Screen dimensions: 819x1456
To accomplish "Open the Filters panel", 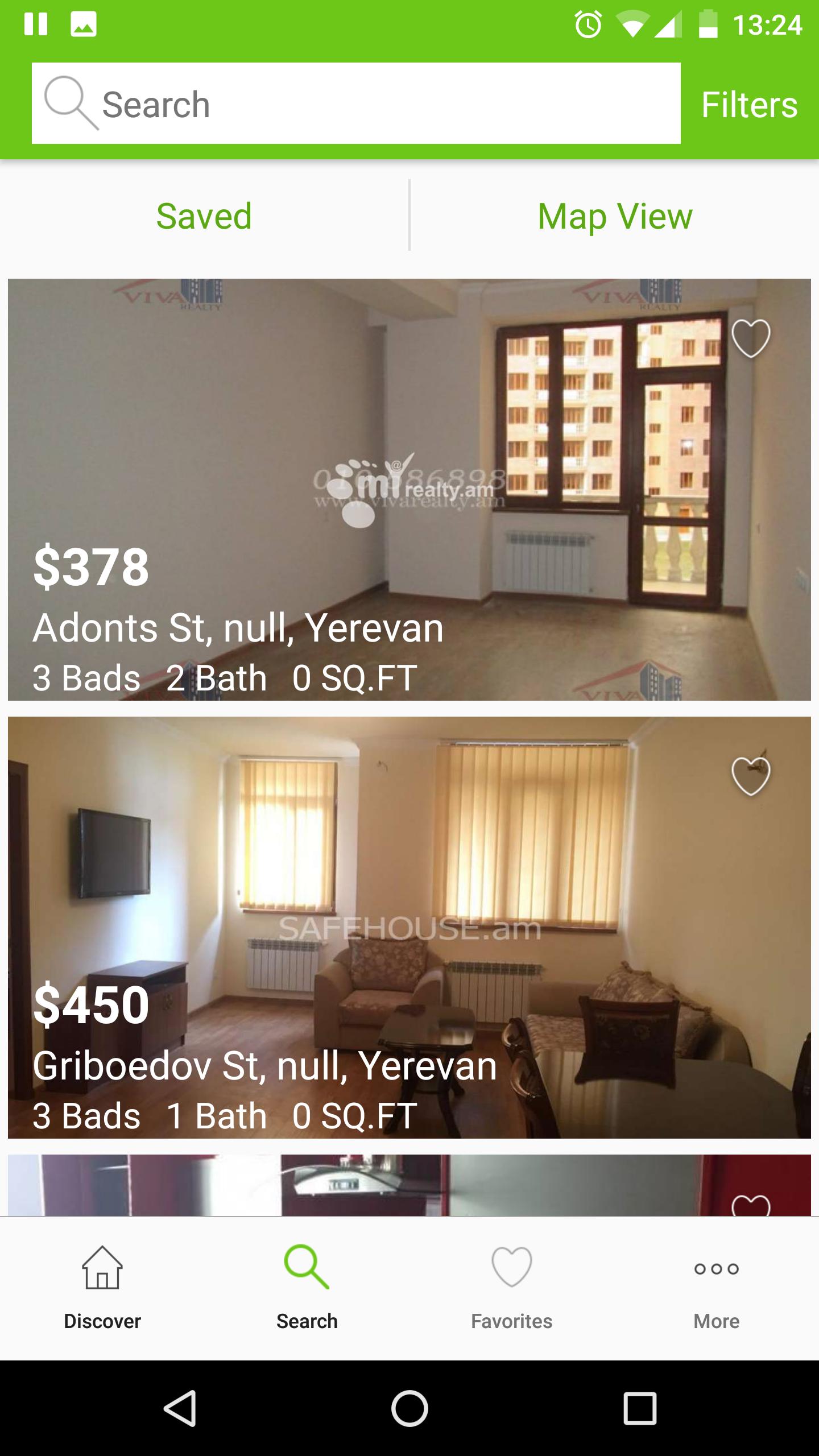I will point(750,104).
